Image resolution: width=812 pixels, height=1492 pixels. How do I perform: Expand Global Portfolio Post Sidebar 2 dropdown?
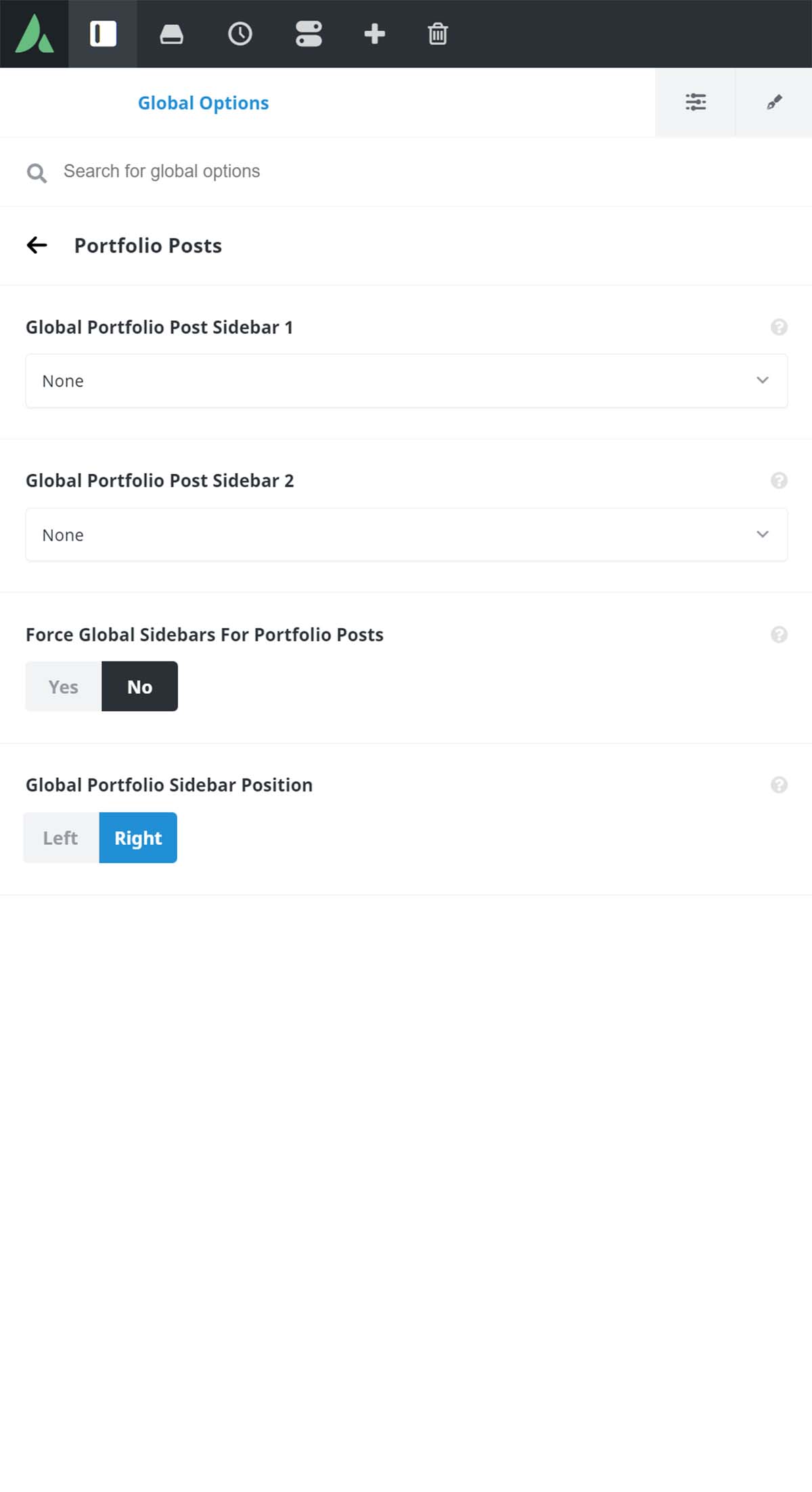coord(407,535)
